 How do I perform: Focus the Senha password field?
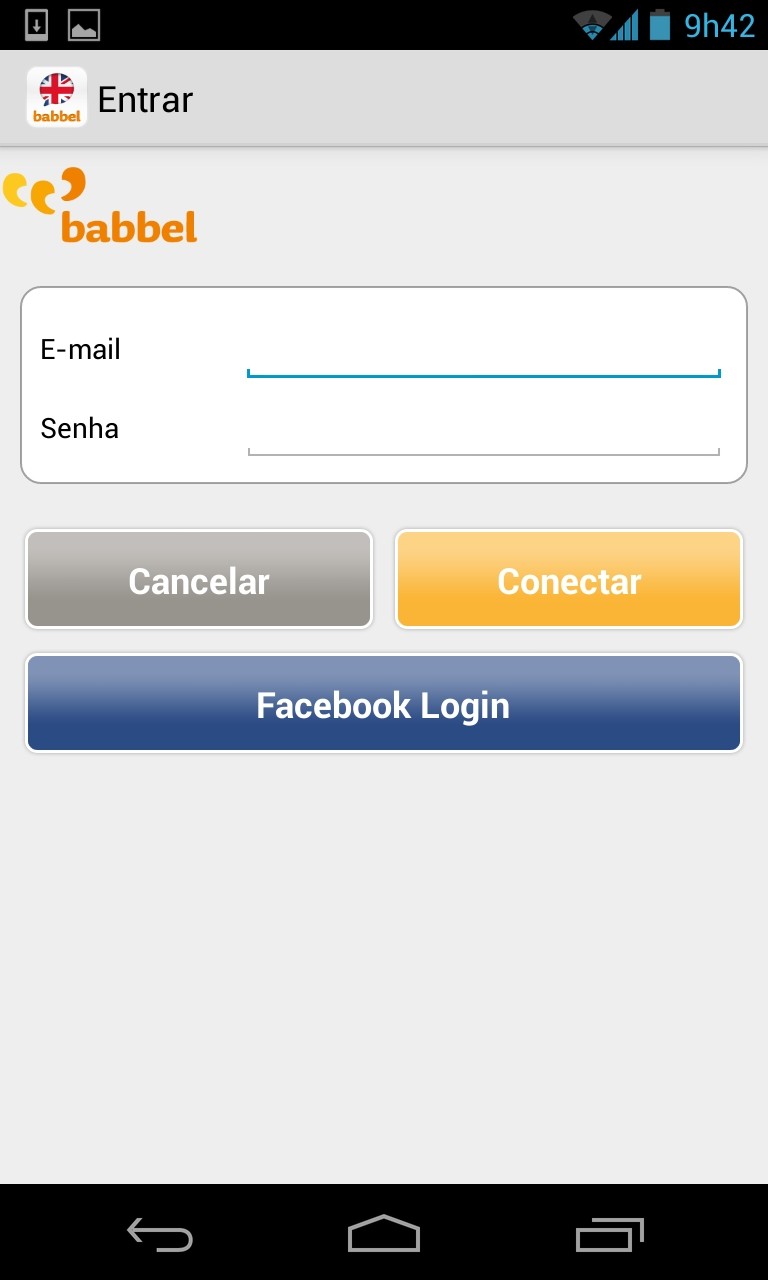[483, 430]
